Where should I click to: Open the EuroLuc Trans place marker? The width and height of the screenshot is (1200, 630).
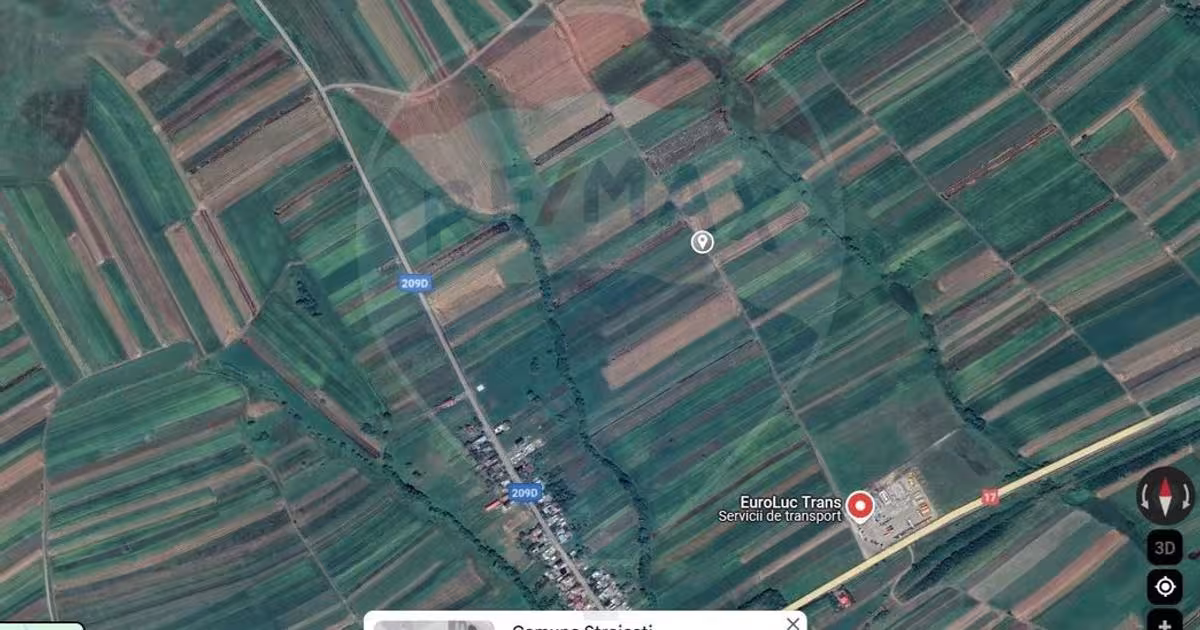859,506
